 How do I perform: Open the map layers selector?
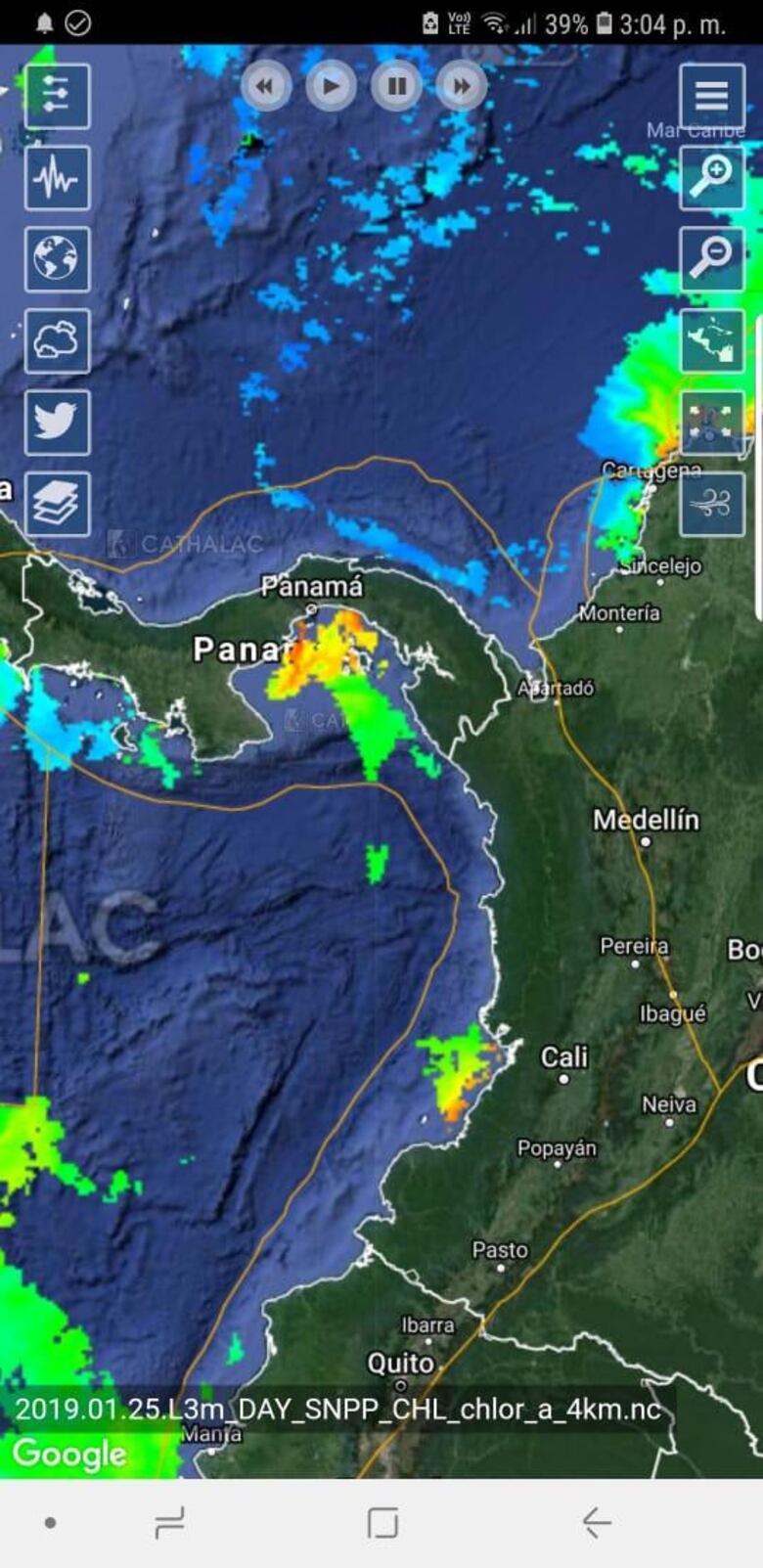pos(56,503)
